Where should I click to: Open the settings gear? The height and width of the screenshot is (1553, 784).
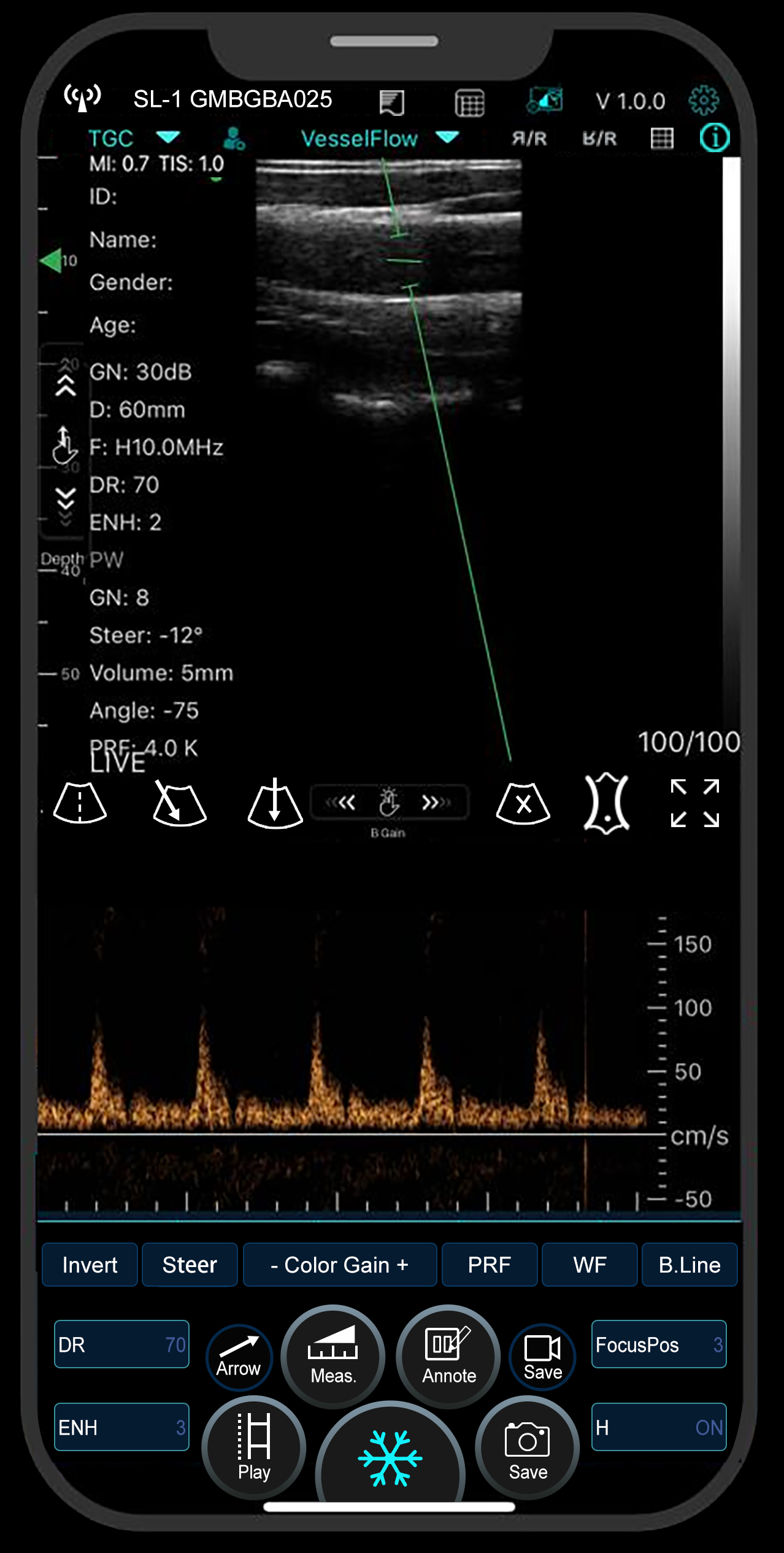click(703, 100)
